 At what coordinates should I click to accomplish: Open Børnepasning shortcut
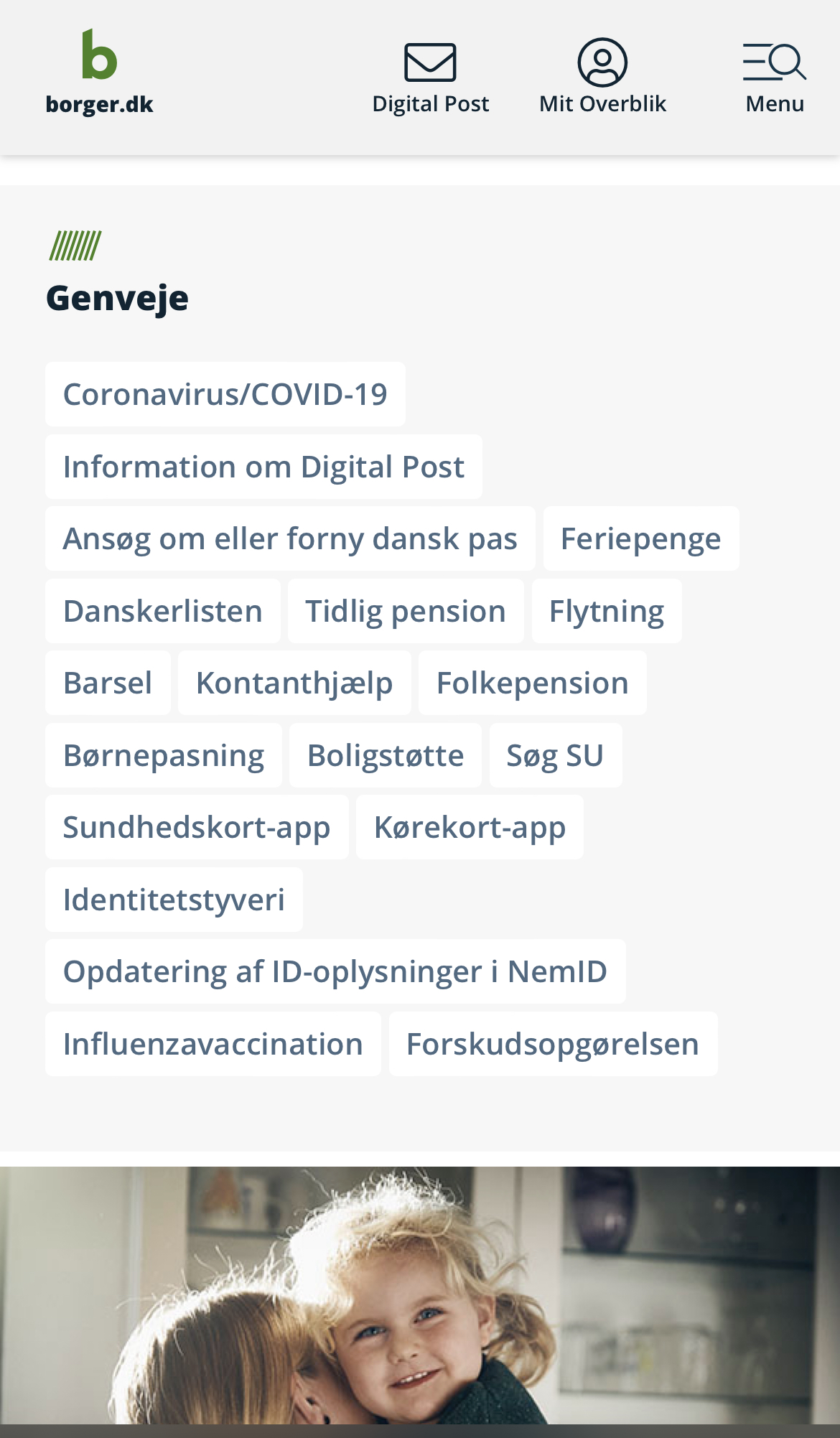164,755
